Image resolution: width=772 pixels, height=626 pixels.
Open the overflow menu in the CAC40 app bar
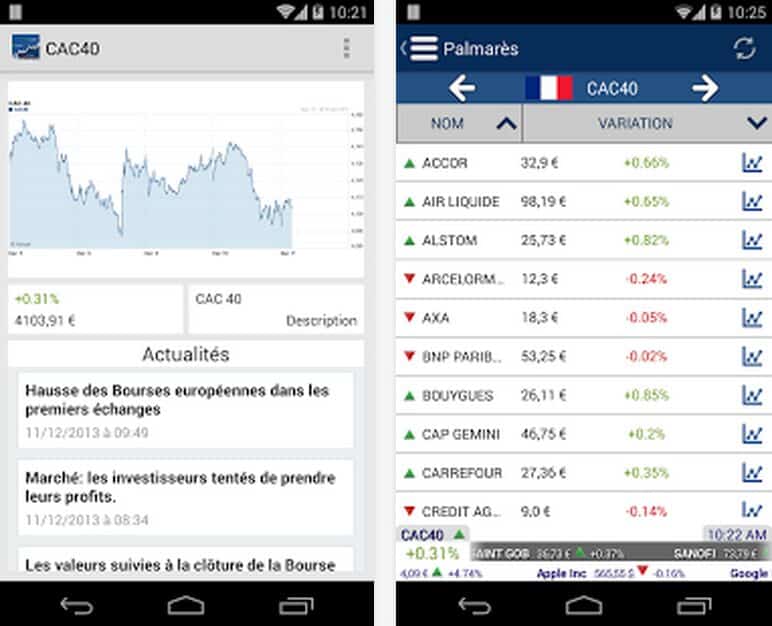click(346, 48)
